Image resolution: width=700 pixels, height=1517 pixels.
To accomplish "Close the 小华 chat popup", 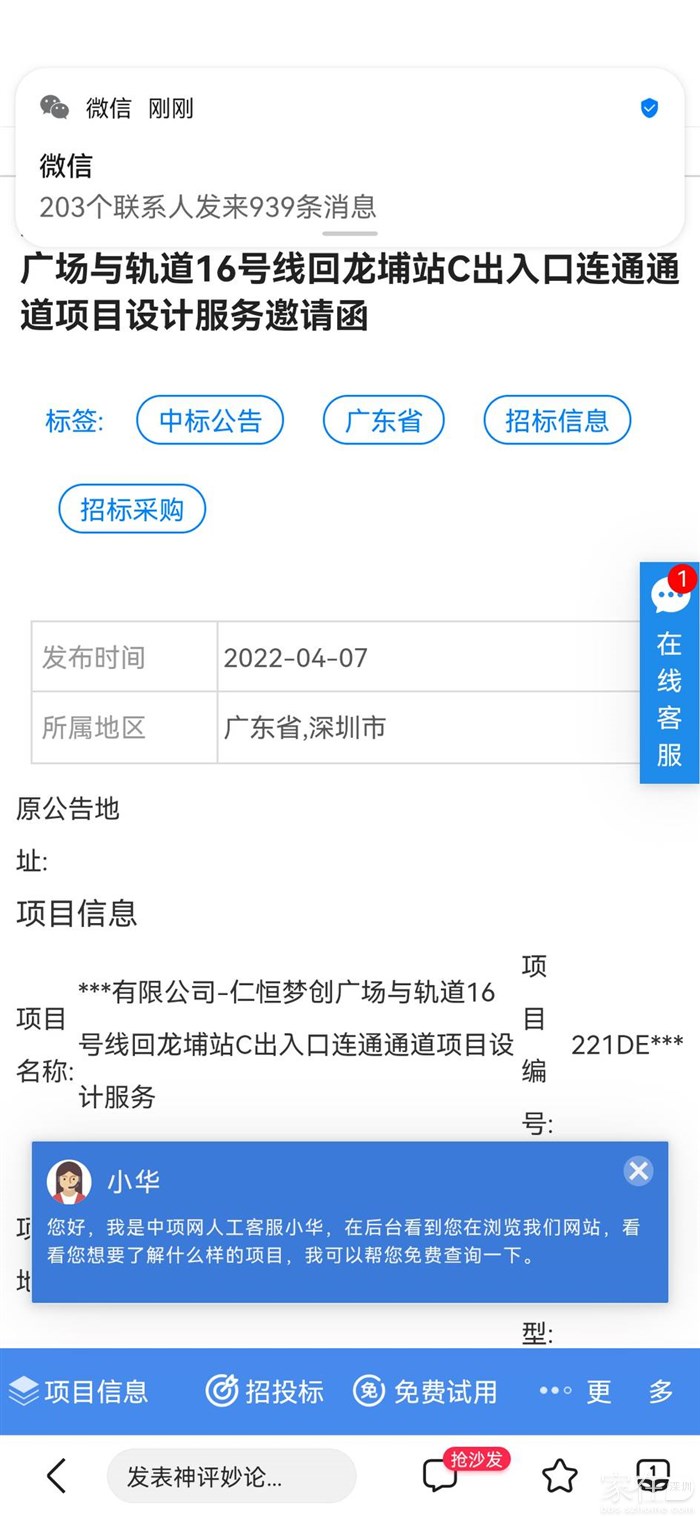I will [638, 1171].
